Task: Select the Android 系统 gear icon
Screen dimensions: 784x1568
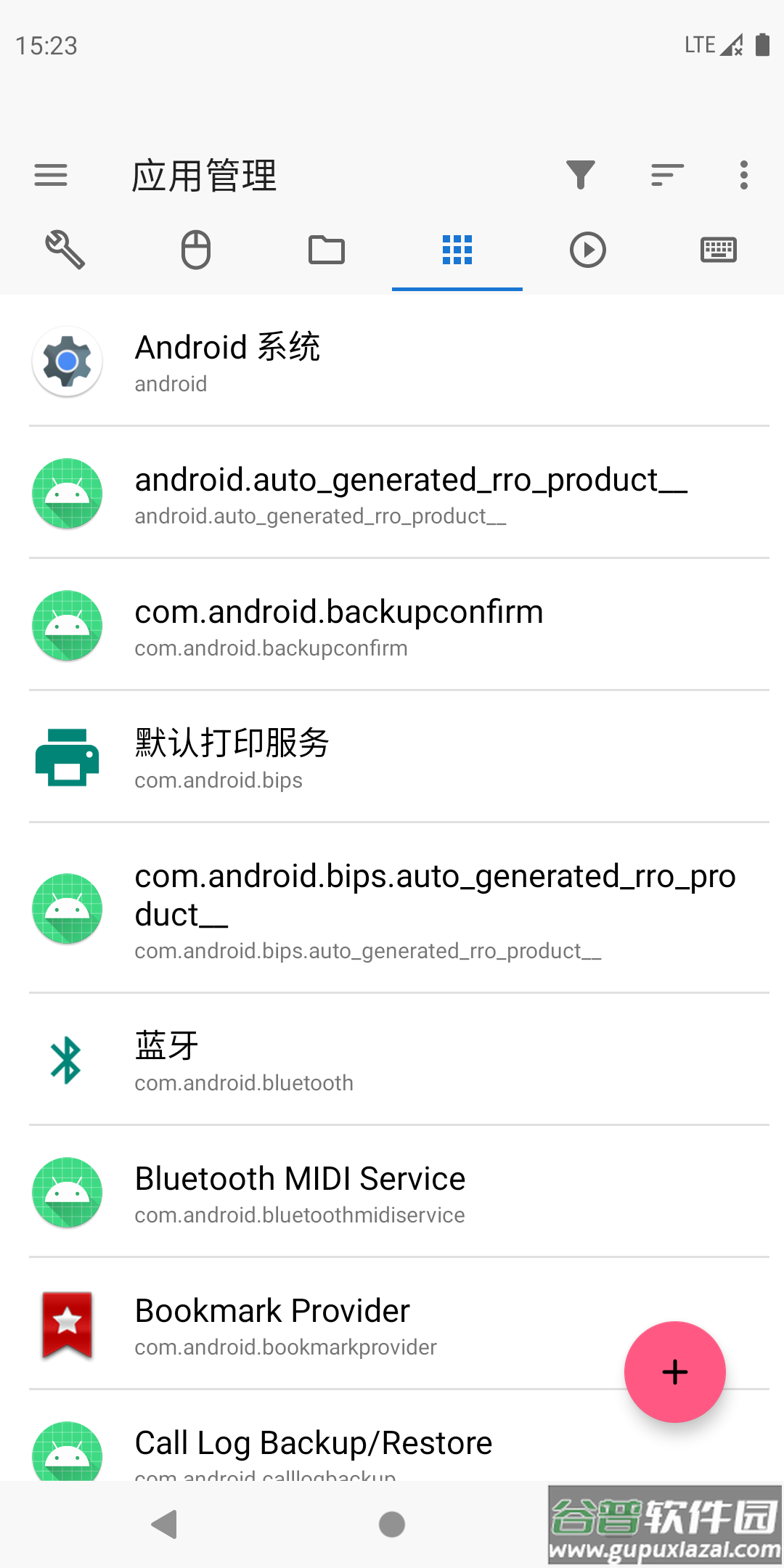Action: click(x=66, y=361)
